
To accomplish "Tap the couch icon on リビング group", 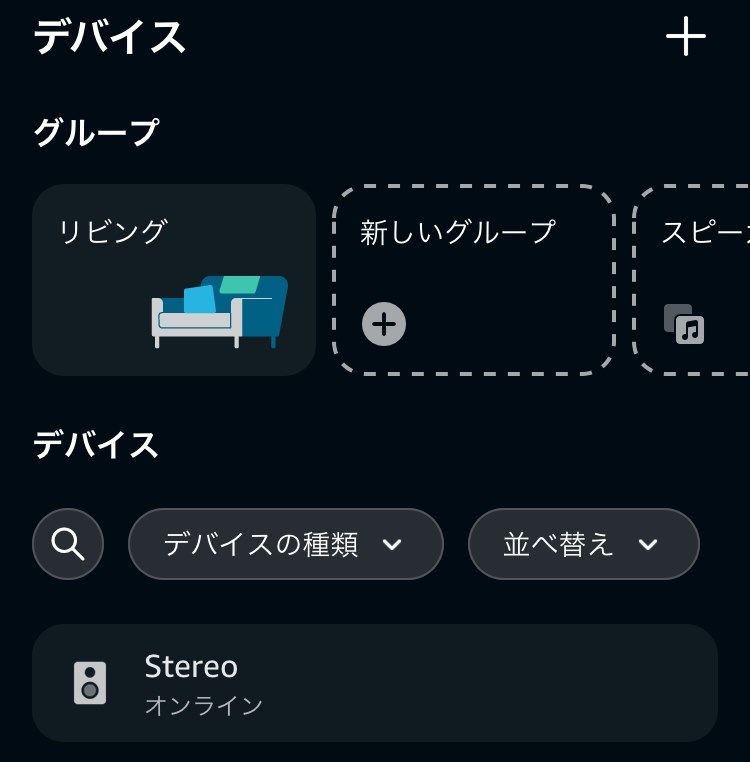I will tap(216, 313).
